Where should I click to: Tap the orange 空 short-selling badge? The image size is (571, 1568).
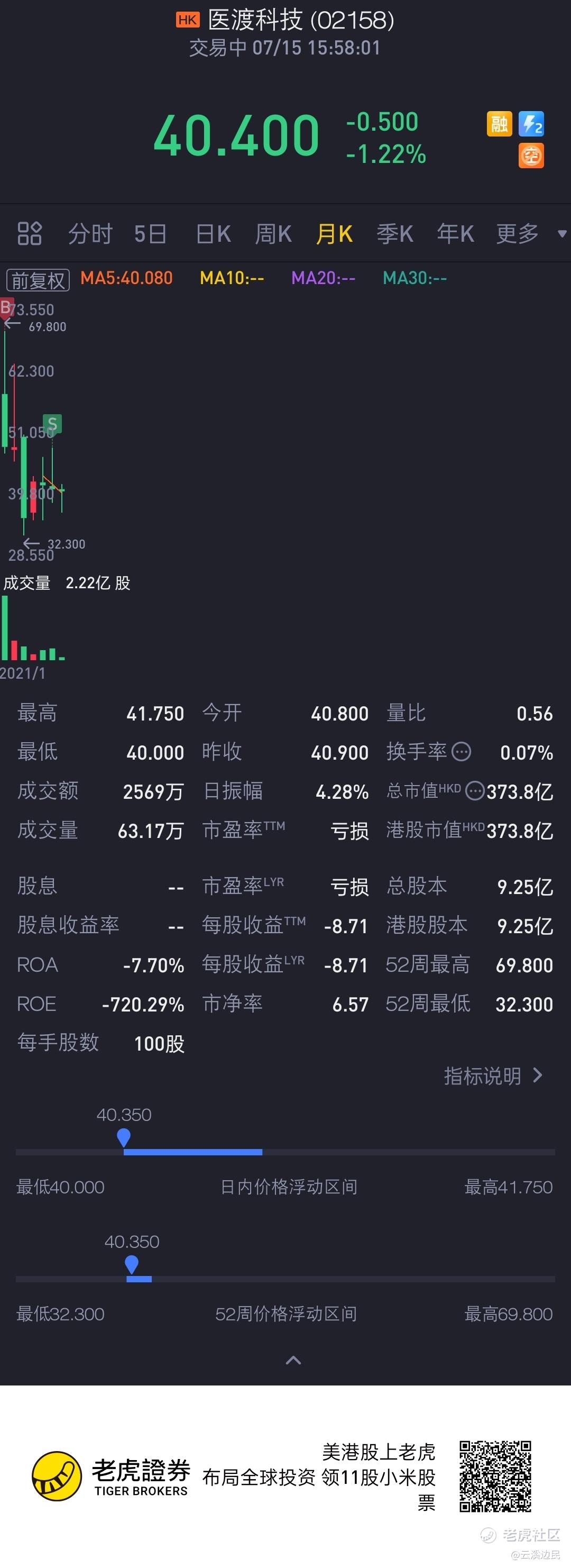[531, 156]
